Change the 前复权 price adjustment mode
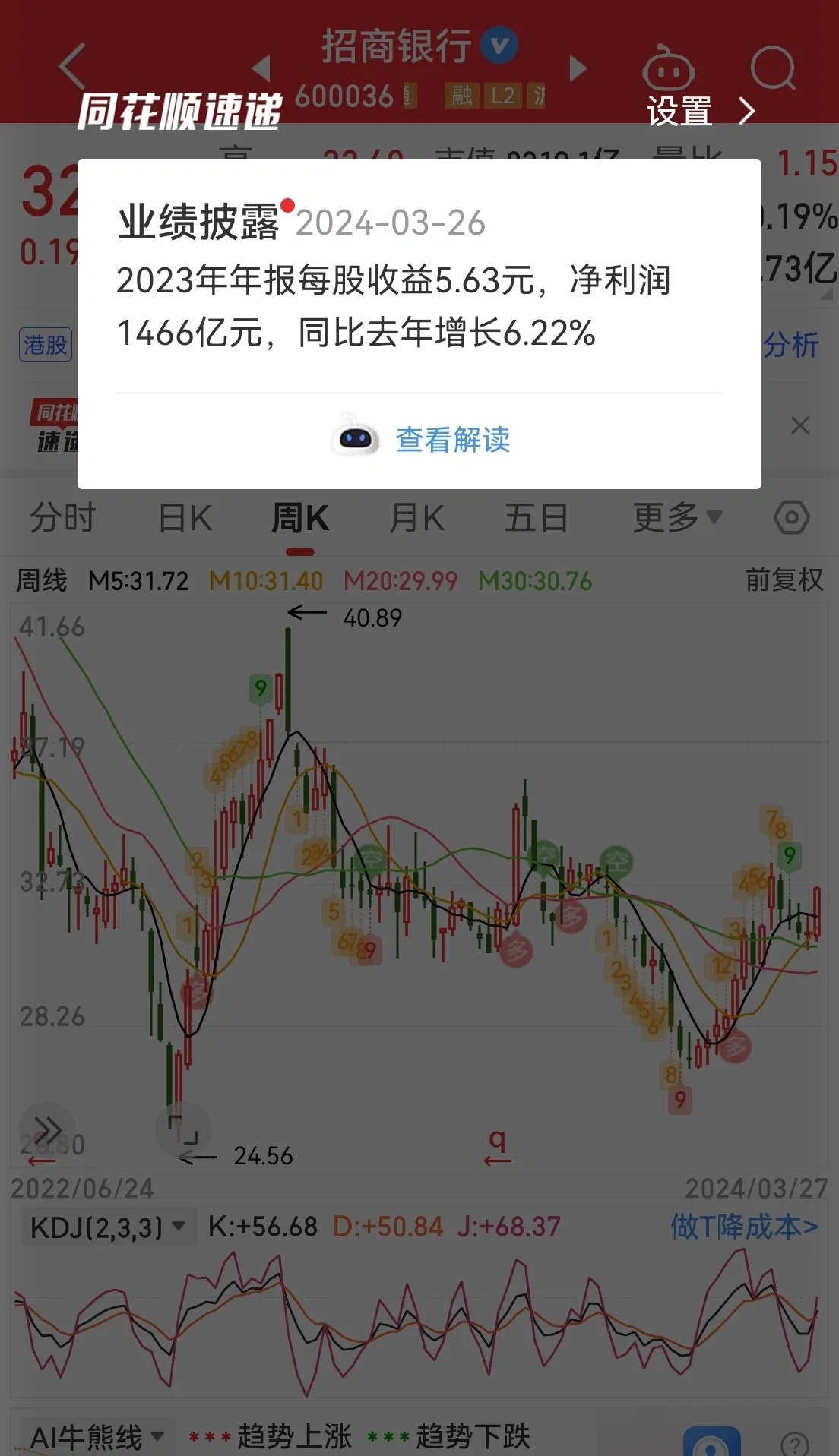The height and width of the screenshot is (1456, 839). point(784,580)
